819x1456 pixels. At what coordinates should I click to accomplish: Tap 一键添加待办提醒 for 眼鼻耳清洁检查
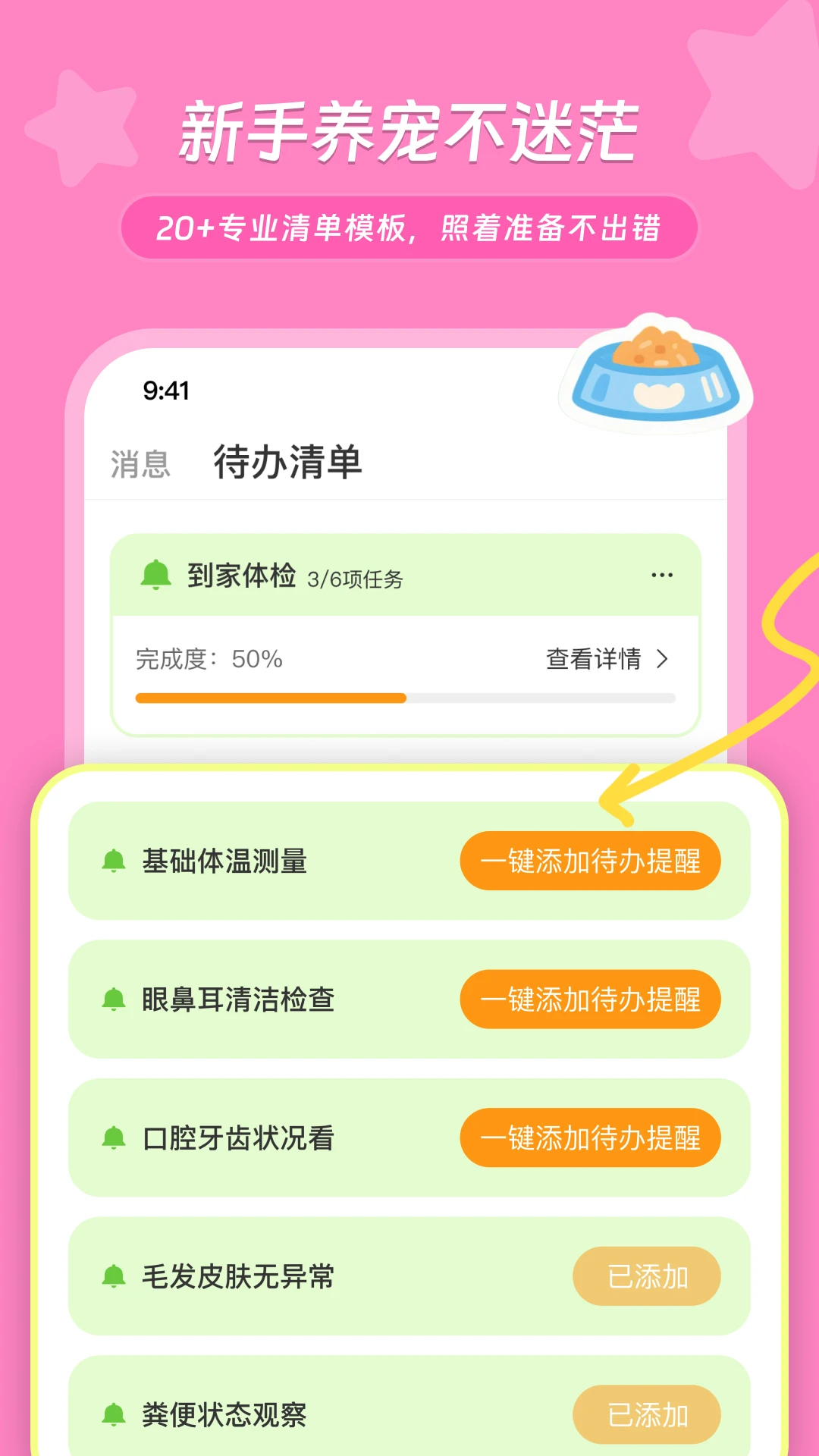(592, 999)
